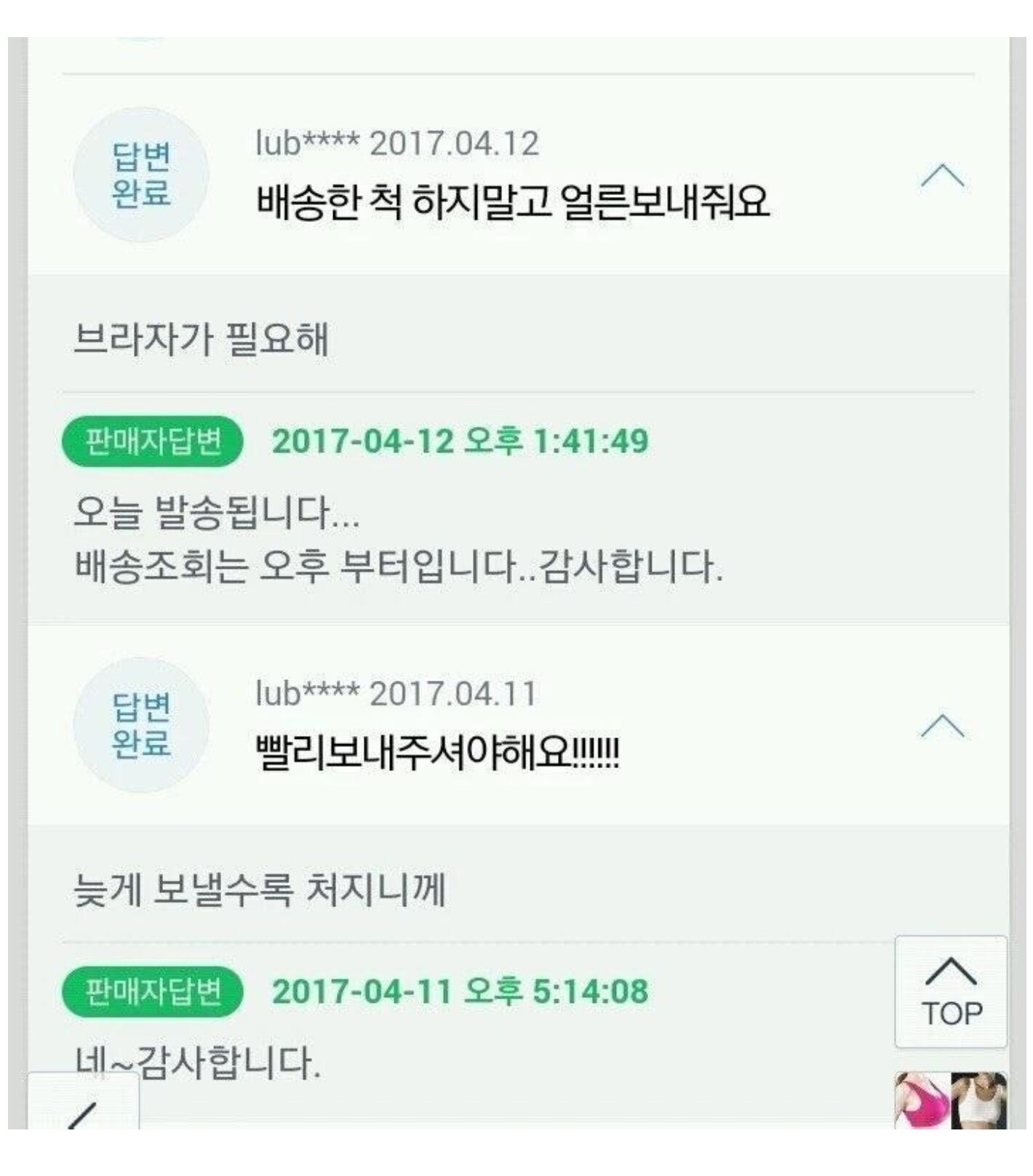Jump to top with the TOP button
The width and height of the screenshot is (1033, 1176).
click(x=951, y=992)
